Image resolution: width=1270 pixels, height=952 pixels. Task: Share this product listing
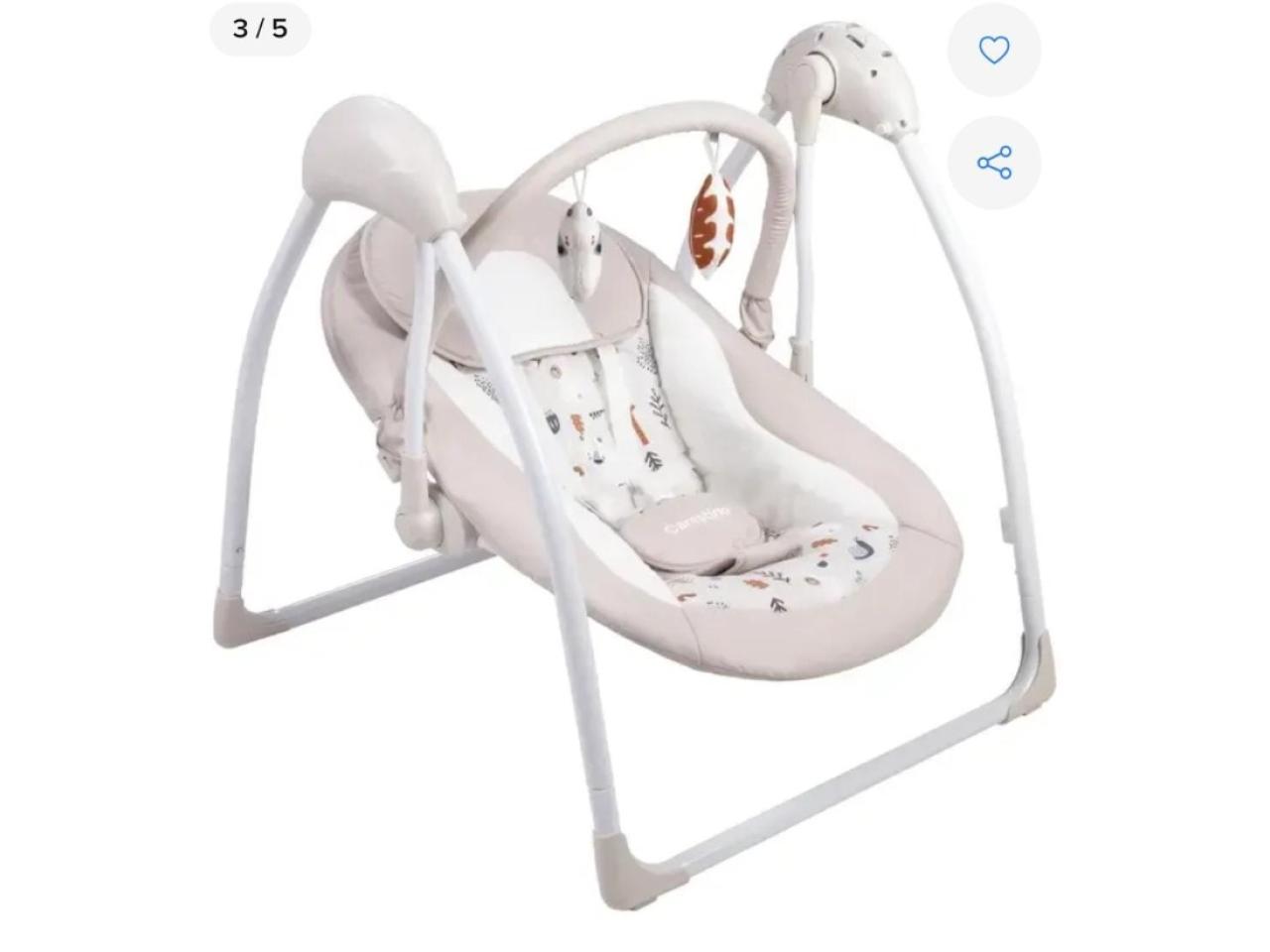[x=993, y=163]
